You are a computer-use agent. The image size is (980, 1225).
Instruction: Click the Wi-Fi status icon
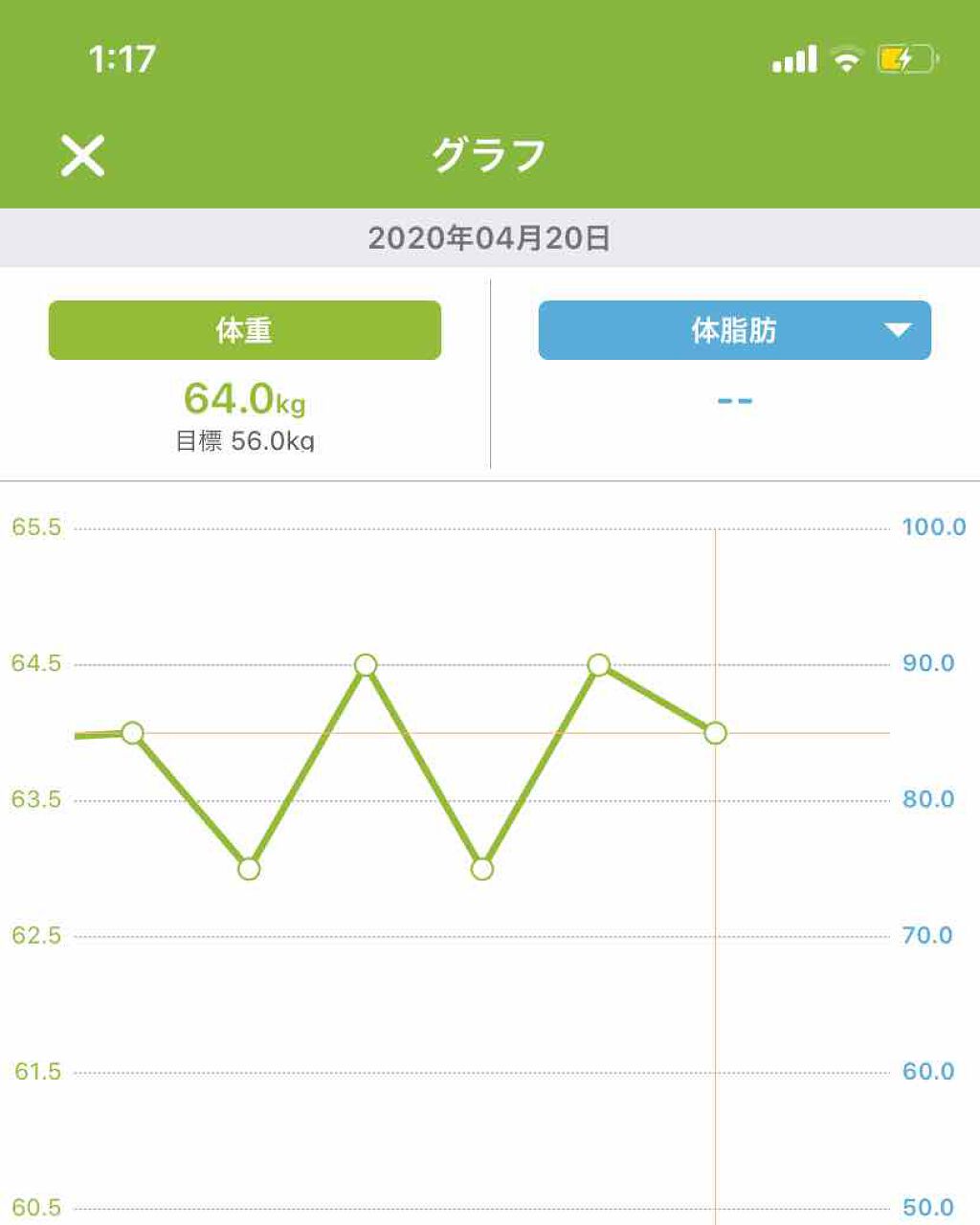(846, 59)
